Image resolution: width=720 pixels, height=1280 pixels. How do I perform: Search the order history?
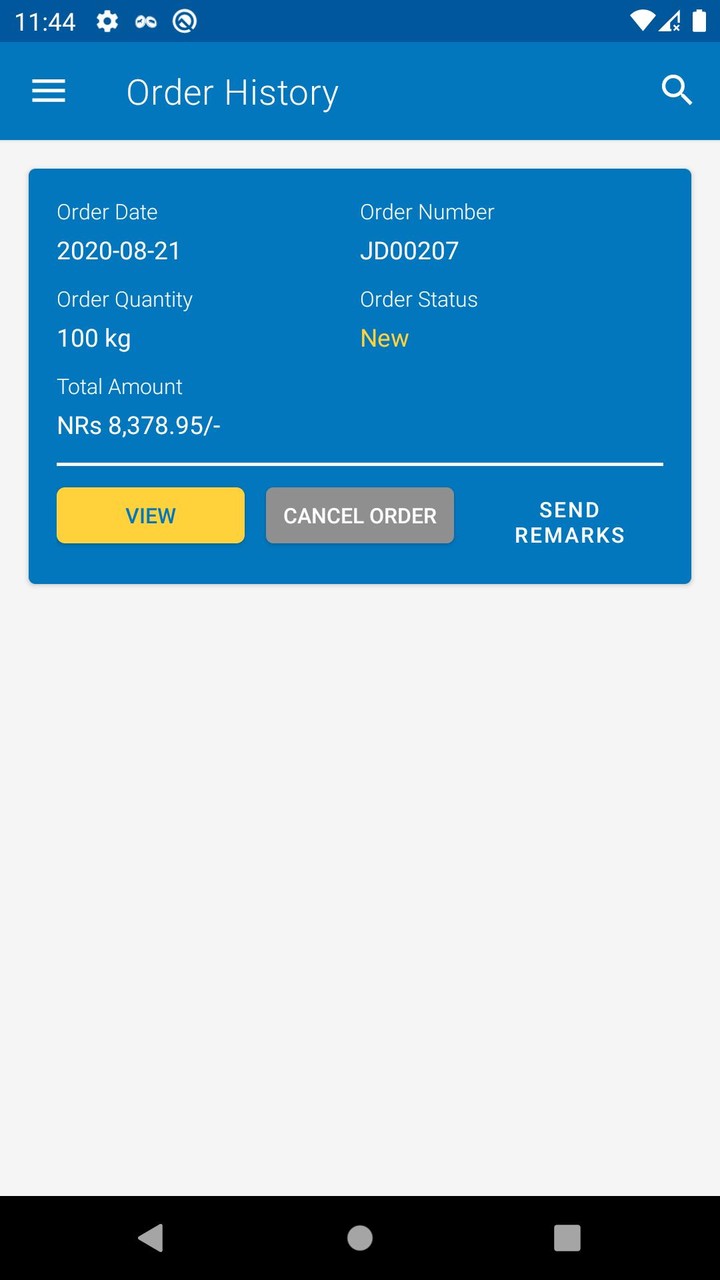677,91
